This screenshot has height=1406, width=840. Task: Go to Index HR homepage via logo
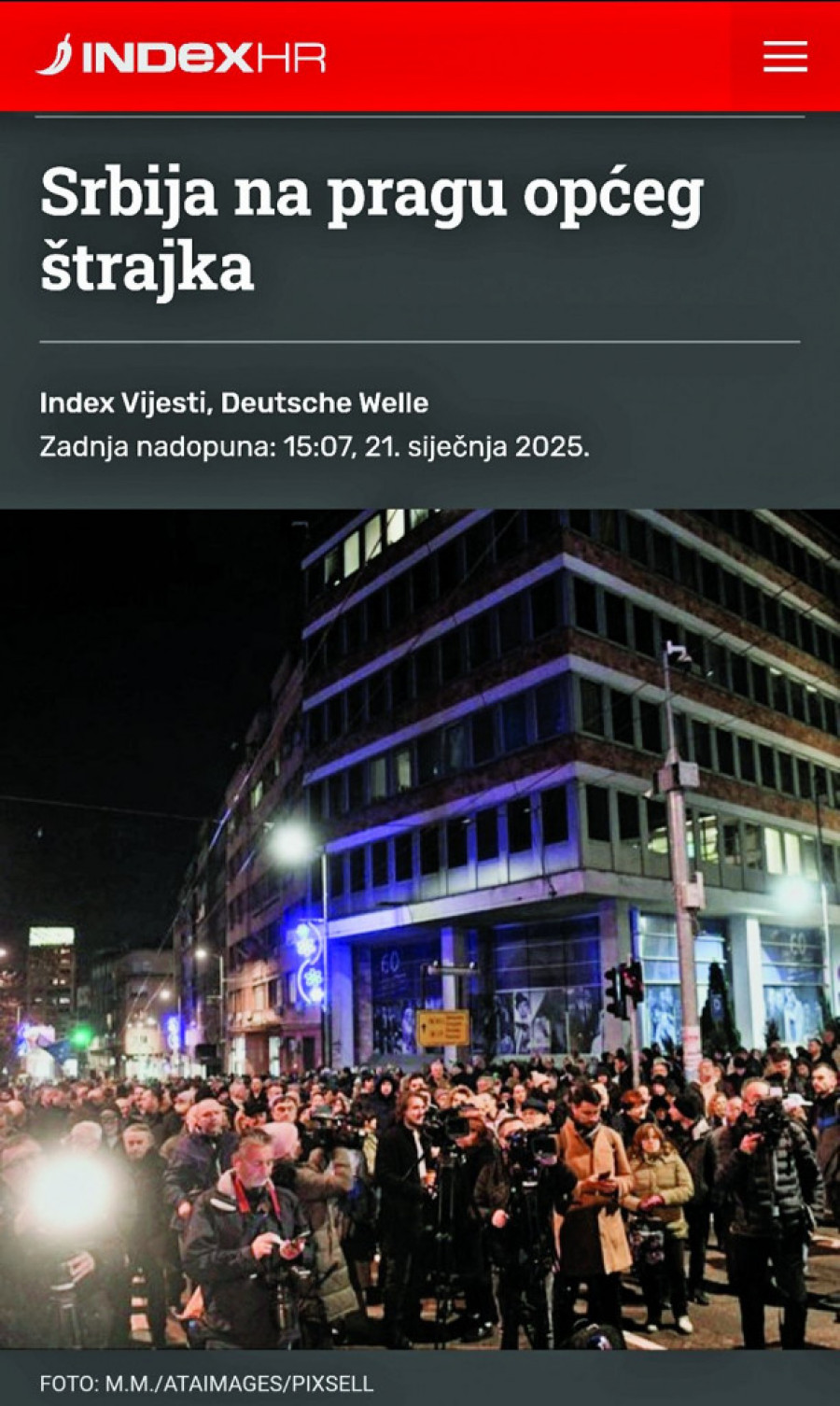click(x=182, y=57)
